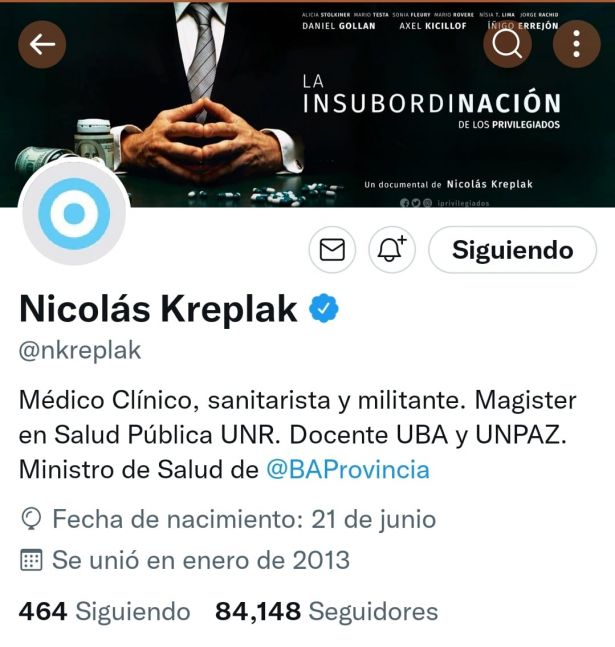View the profile picture
This screenshot has height=647, width=615.
coord(74,213)
